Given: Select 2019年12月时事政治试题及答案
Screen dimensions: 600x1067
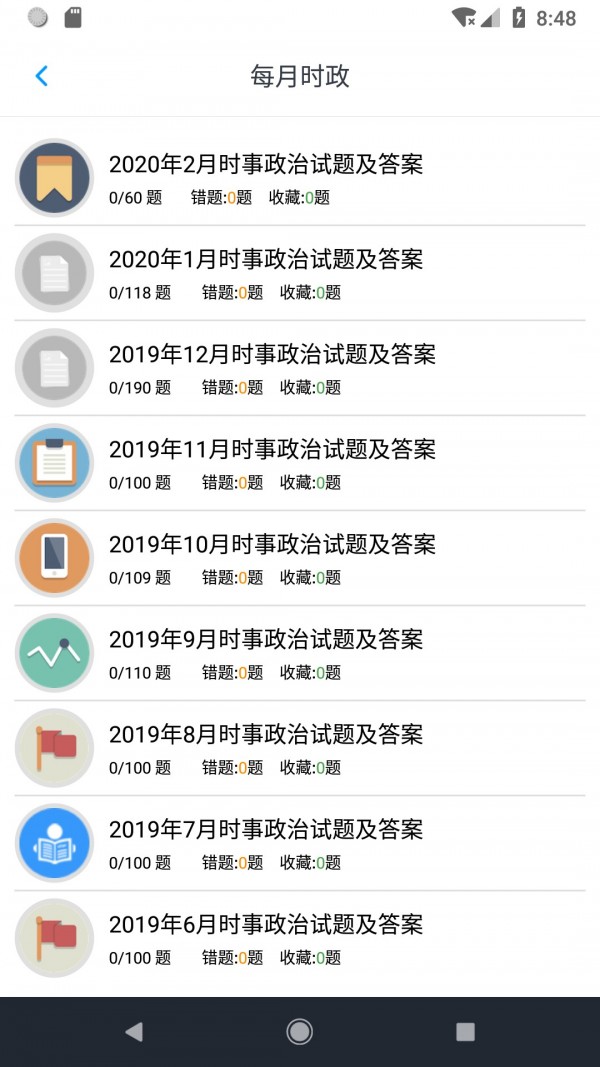Looking at the screenshot, I should pos(300,367).
